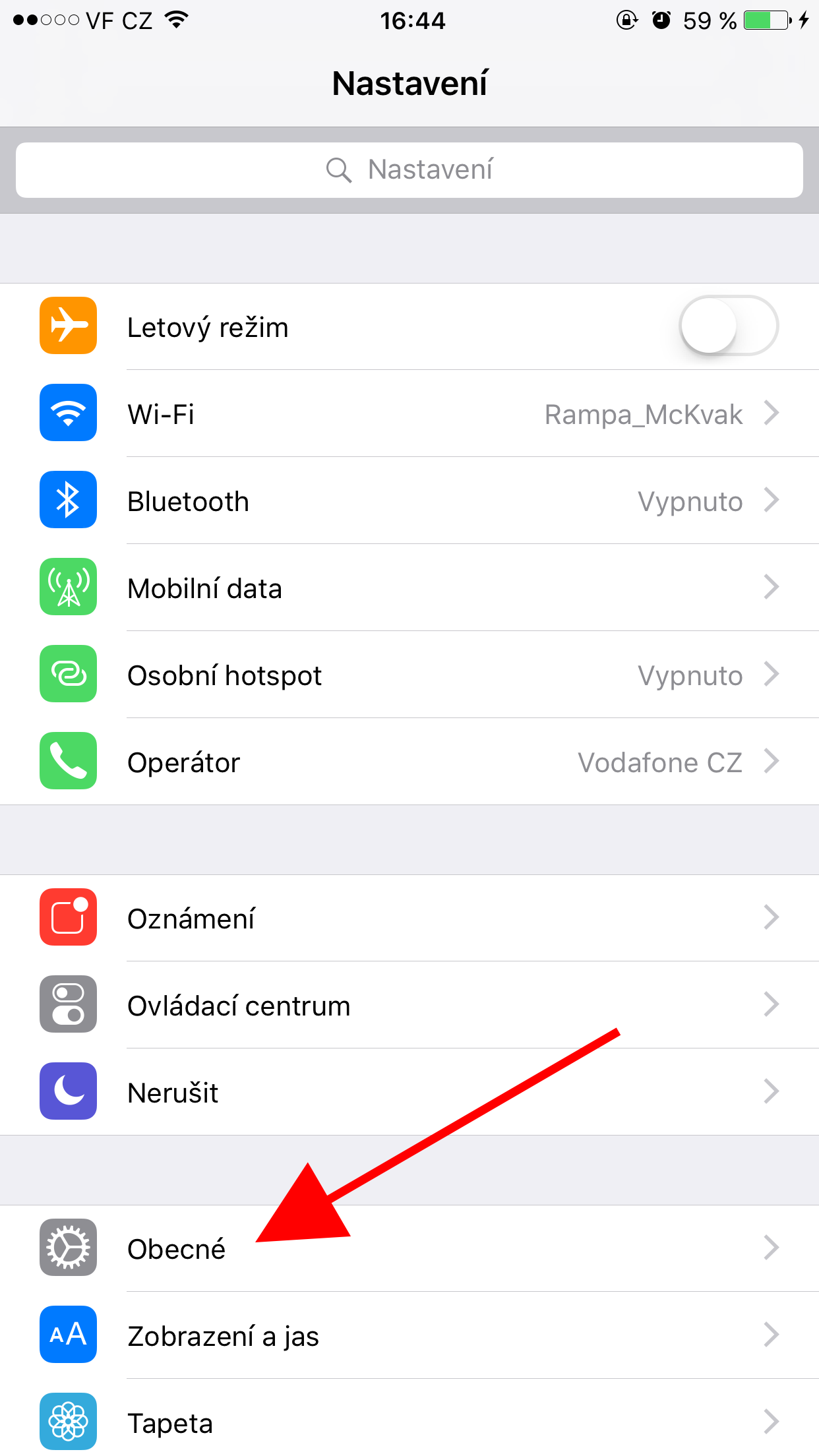Open Osobní hotspot settings
This screenshot has width=819, height=1456.
(x=409, y=675)
